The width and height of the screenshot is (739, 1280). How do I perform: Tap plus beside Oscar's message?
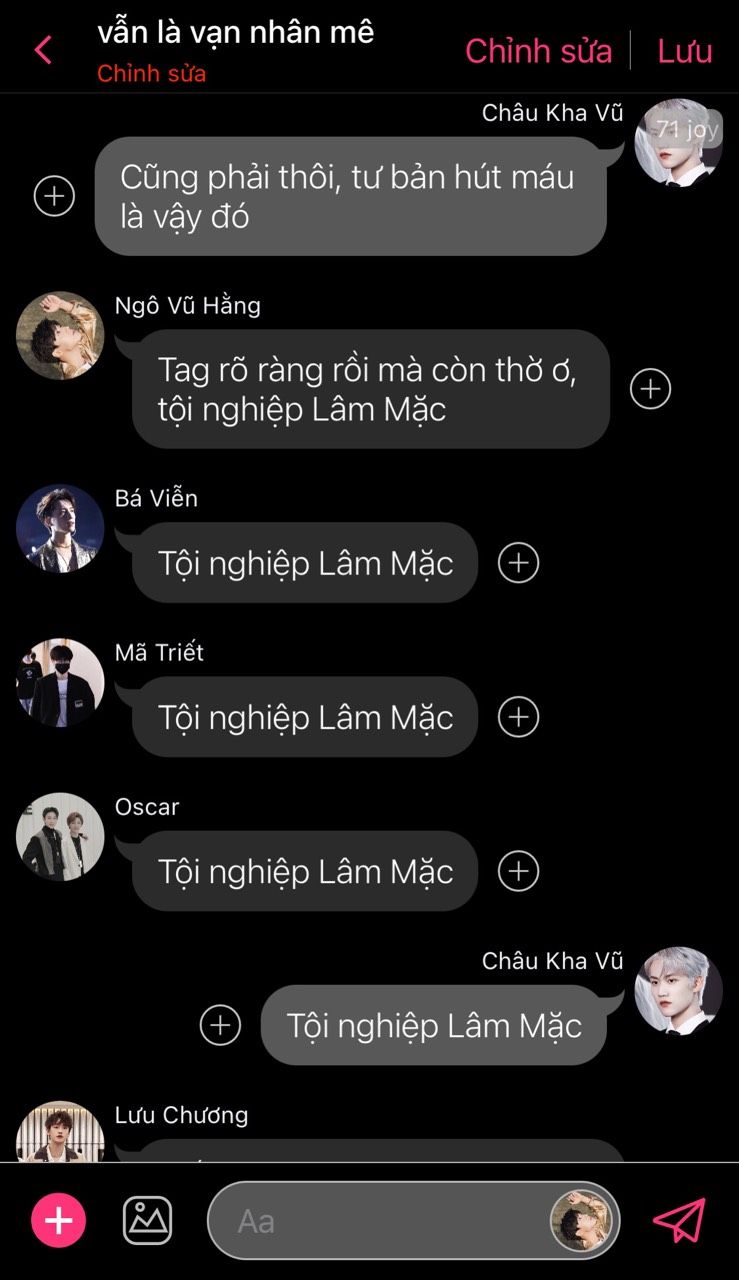(518, 871)
